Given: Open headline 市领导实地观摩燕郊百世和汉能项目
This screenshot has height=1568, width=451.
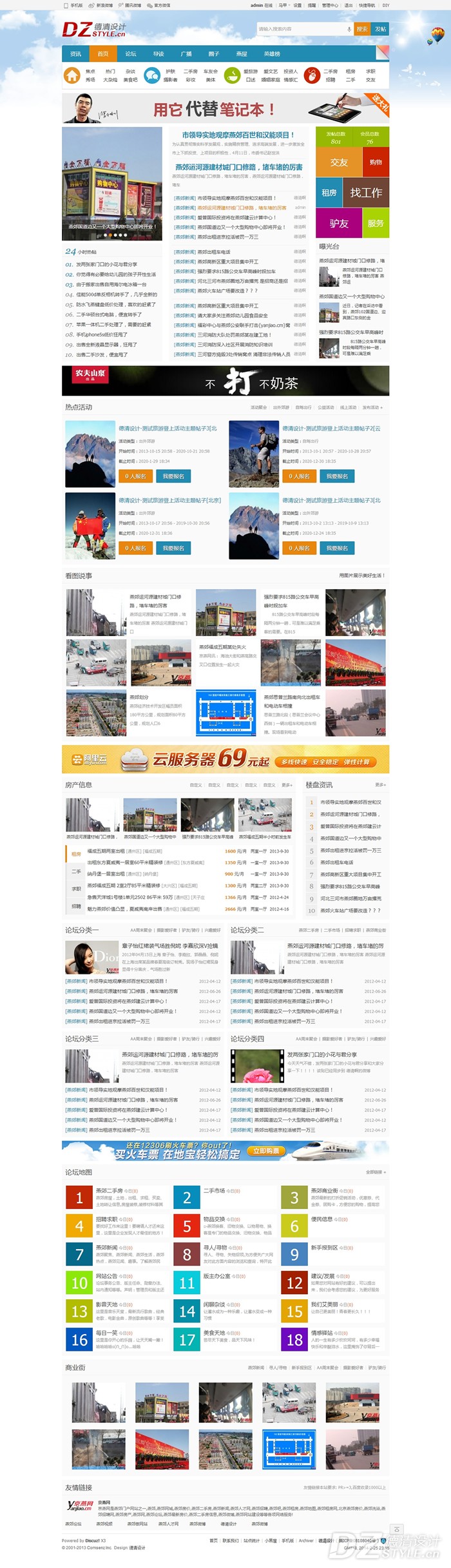Looking at the screenshot, I should pyautogui.click(x=238, y=135).
